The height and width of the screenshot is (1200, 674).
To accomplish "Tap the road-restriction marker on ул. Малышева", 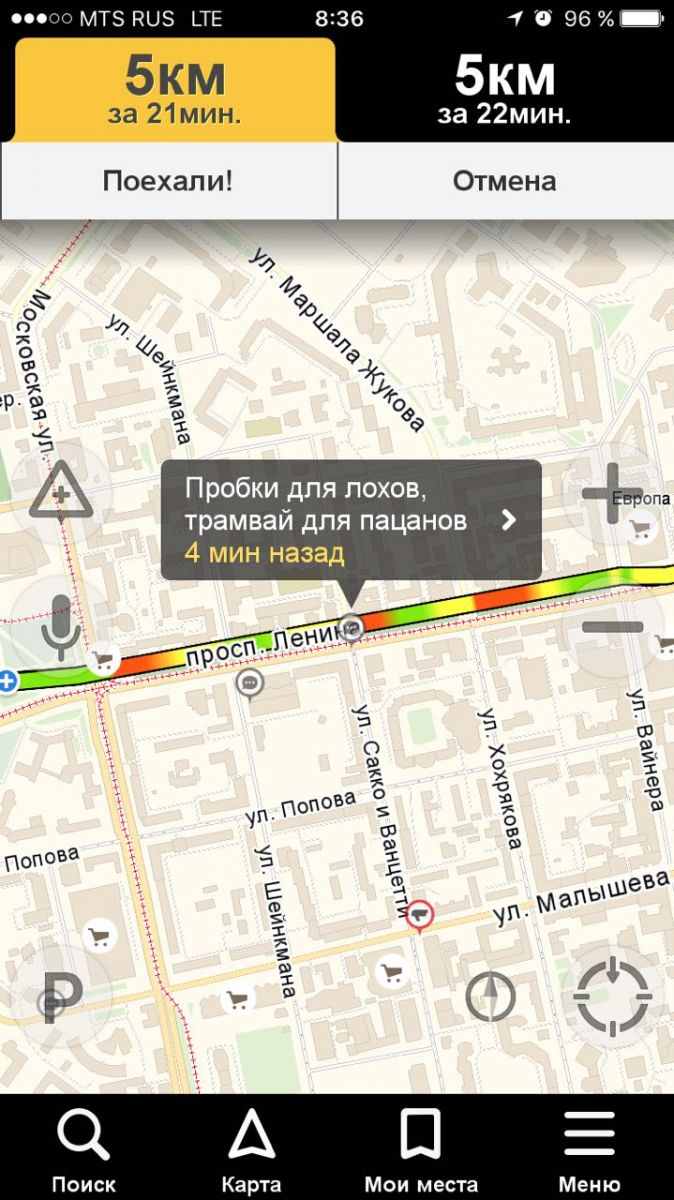I will (x=419, y=912).
